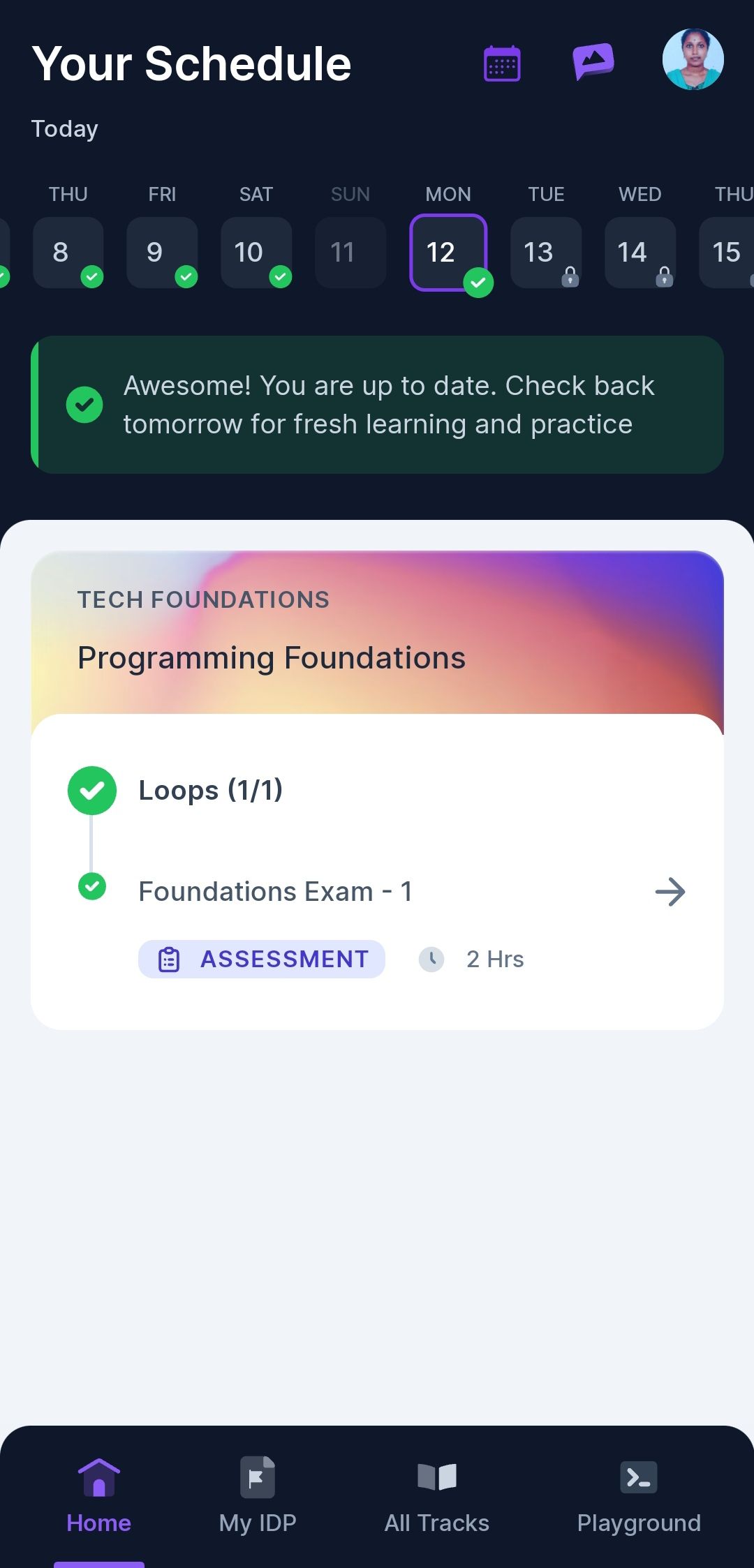Select Saturday 10 in the date strip

pyautogui.click(x=256, y=252)
